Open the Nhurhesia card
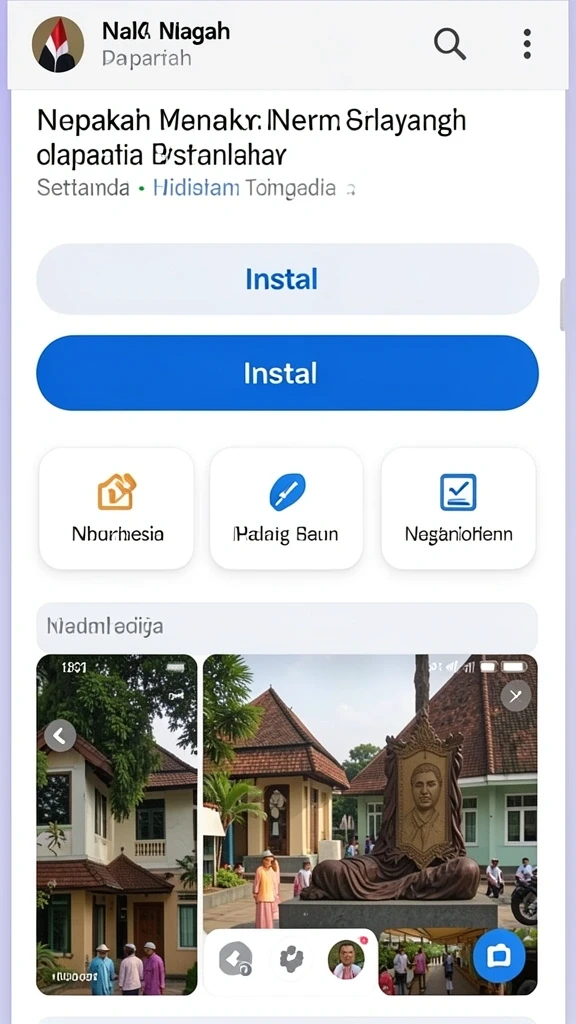This screenshot has width=576, height=1024. (x=117, y=508)
